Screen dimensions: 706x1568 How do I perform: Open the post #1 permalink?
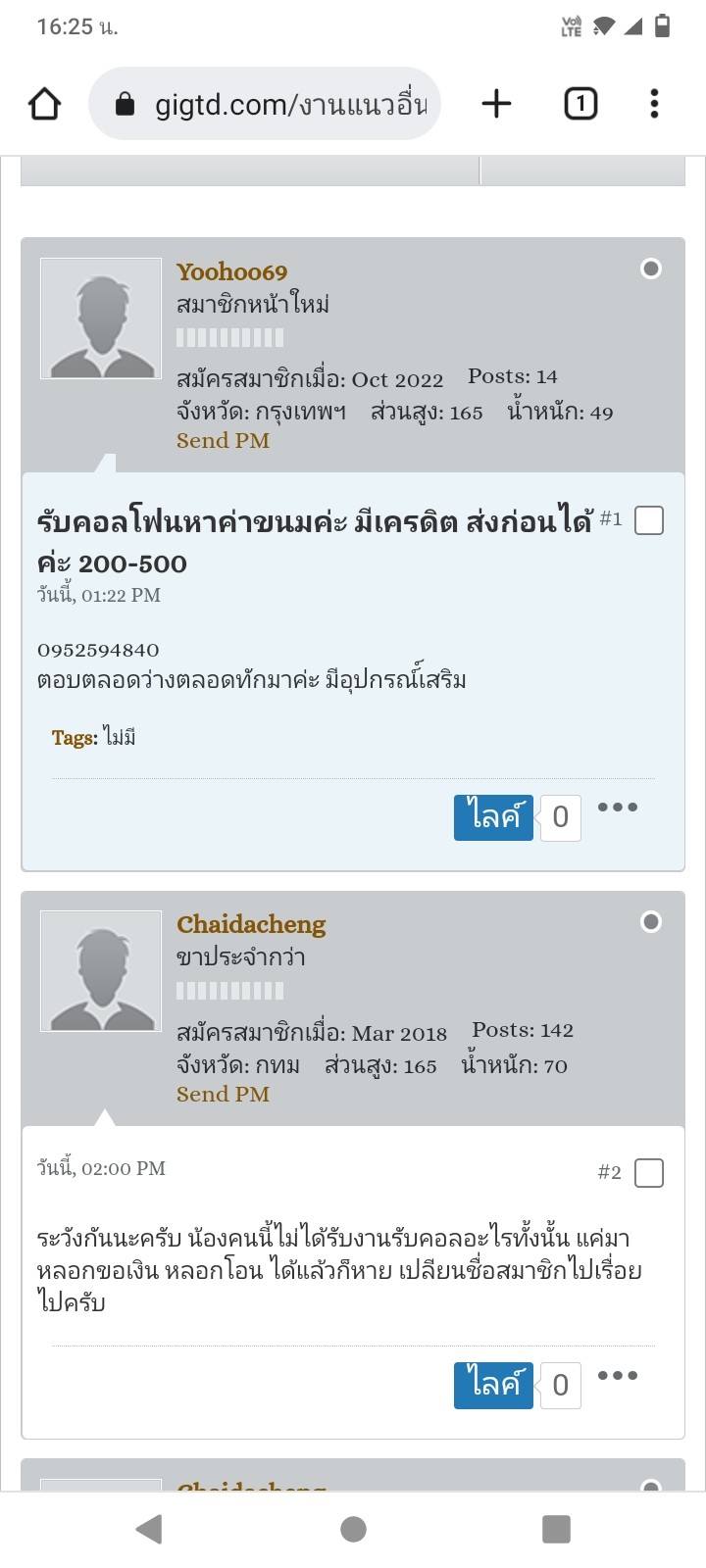point(610,518)
